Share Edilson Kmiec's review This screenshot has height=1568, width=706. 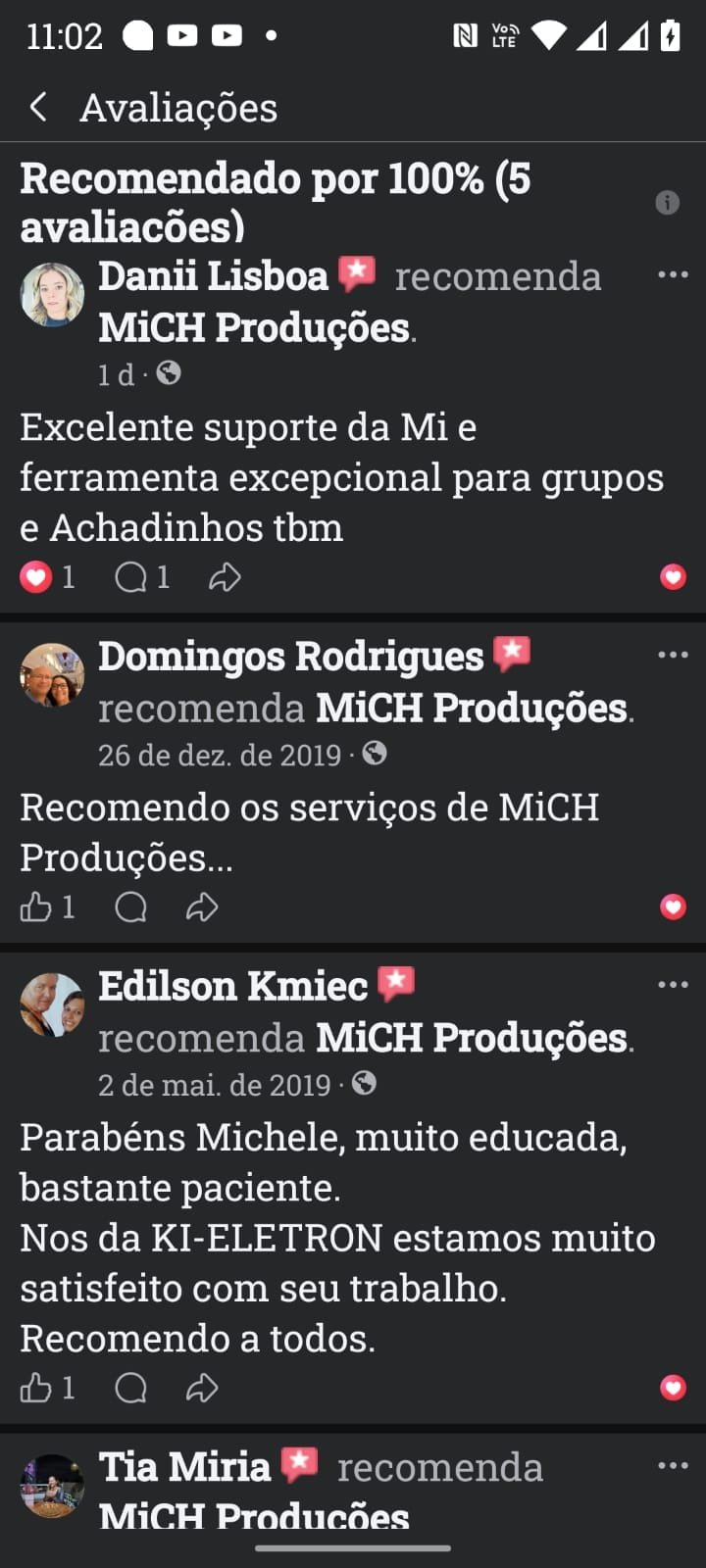[202, 1388]
